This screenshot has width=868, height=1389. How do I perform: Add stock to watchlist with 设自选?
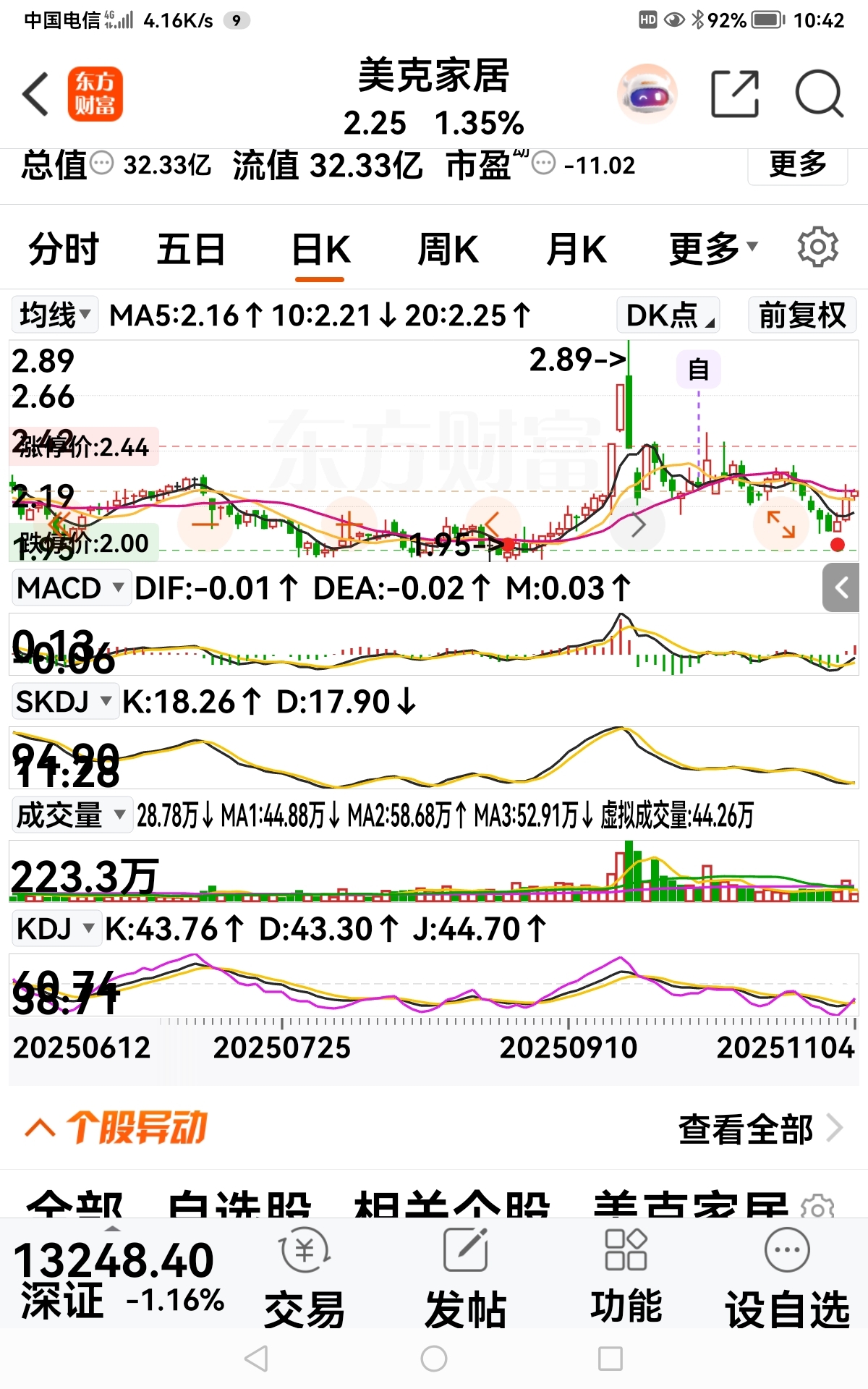point(787,1280)
